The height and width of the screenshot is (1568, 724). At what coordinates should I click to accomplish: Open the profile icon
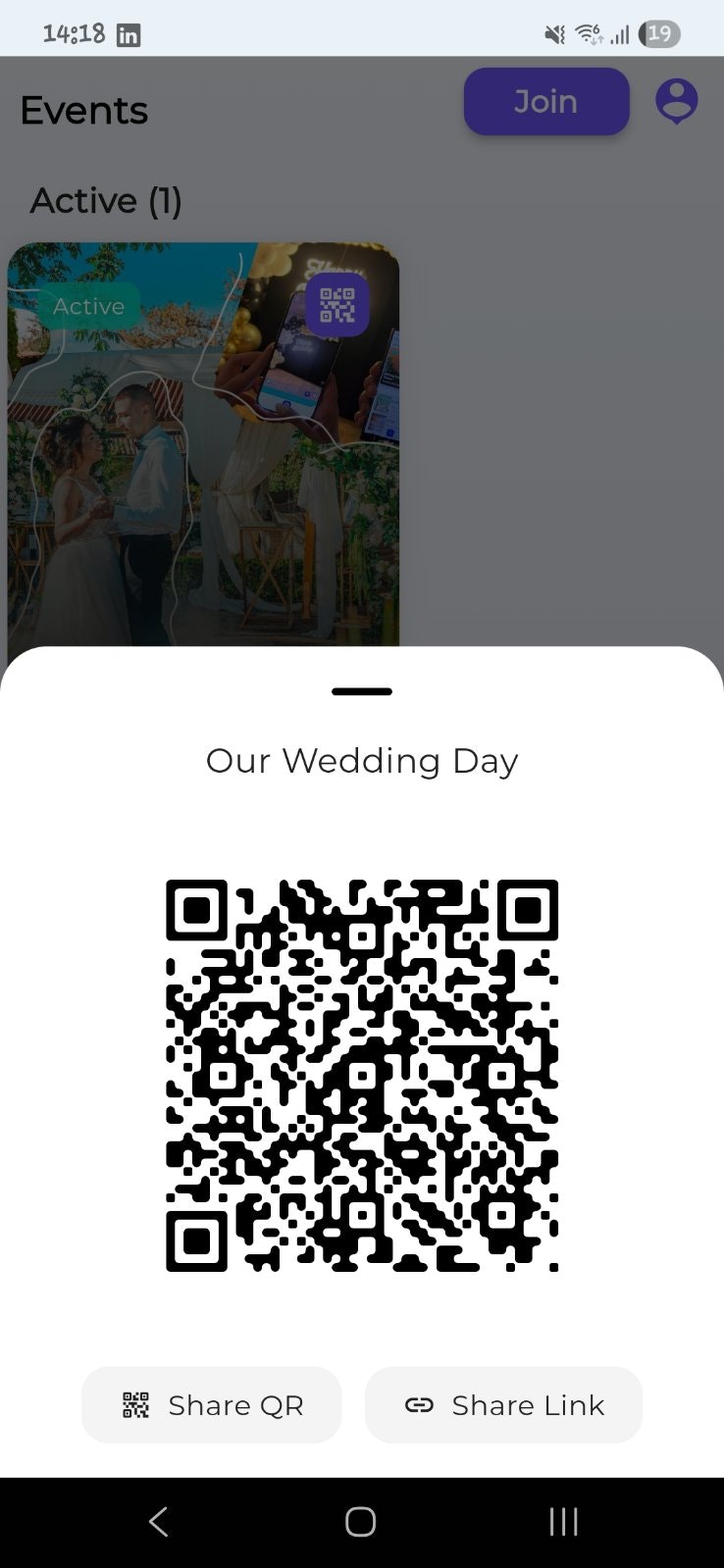[x=677, y=101]
